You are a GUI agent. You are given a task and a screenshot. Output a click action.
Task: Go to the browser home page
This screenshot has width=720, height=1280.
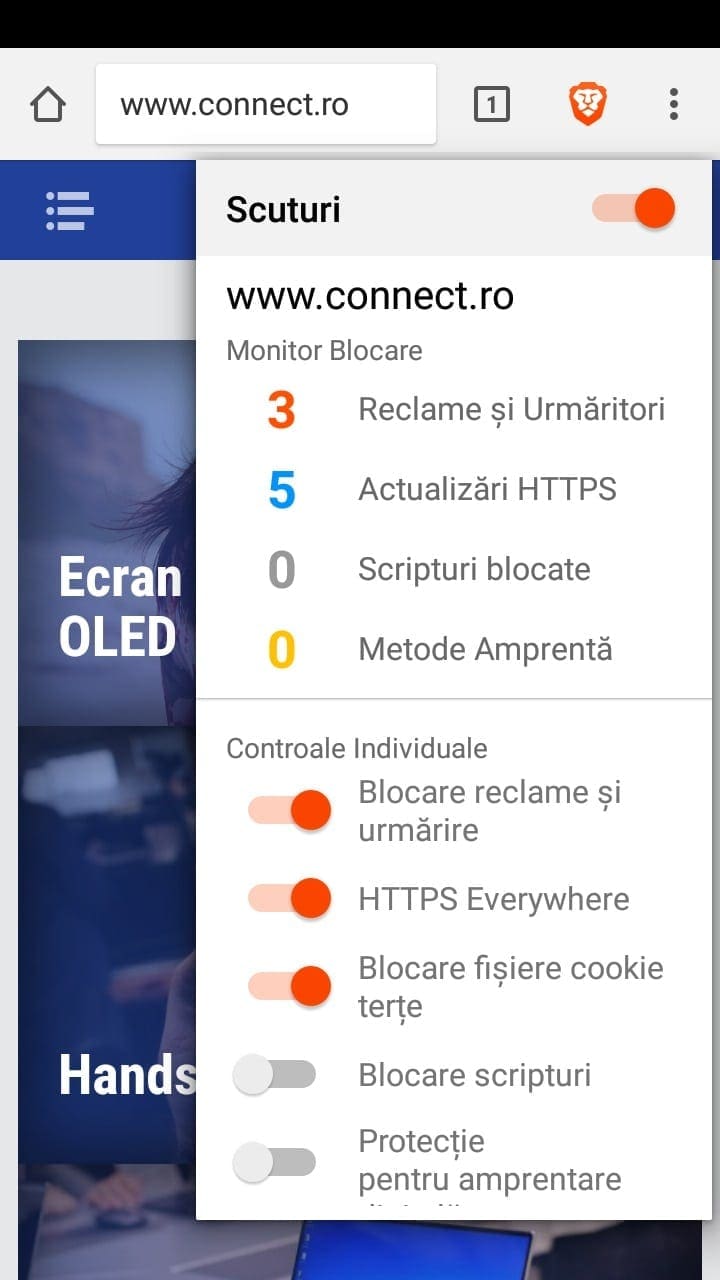[48, 104]
